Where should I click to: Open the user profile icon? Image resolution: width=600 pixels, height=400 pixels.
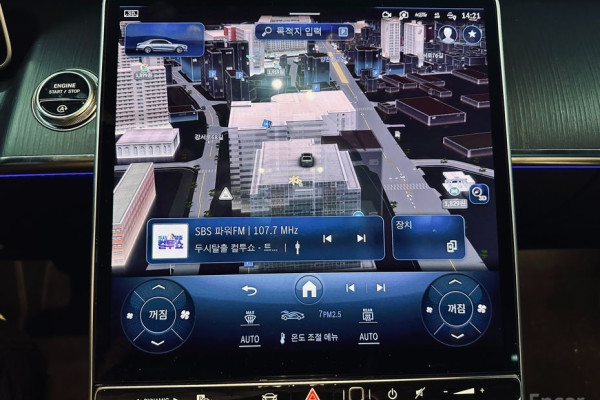447,34
